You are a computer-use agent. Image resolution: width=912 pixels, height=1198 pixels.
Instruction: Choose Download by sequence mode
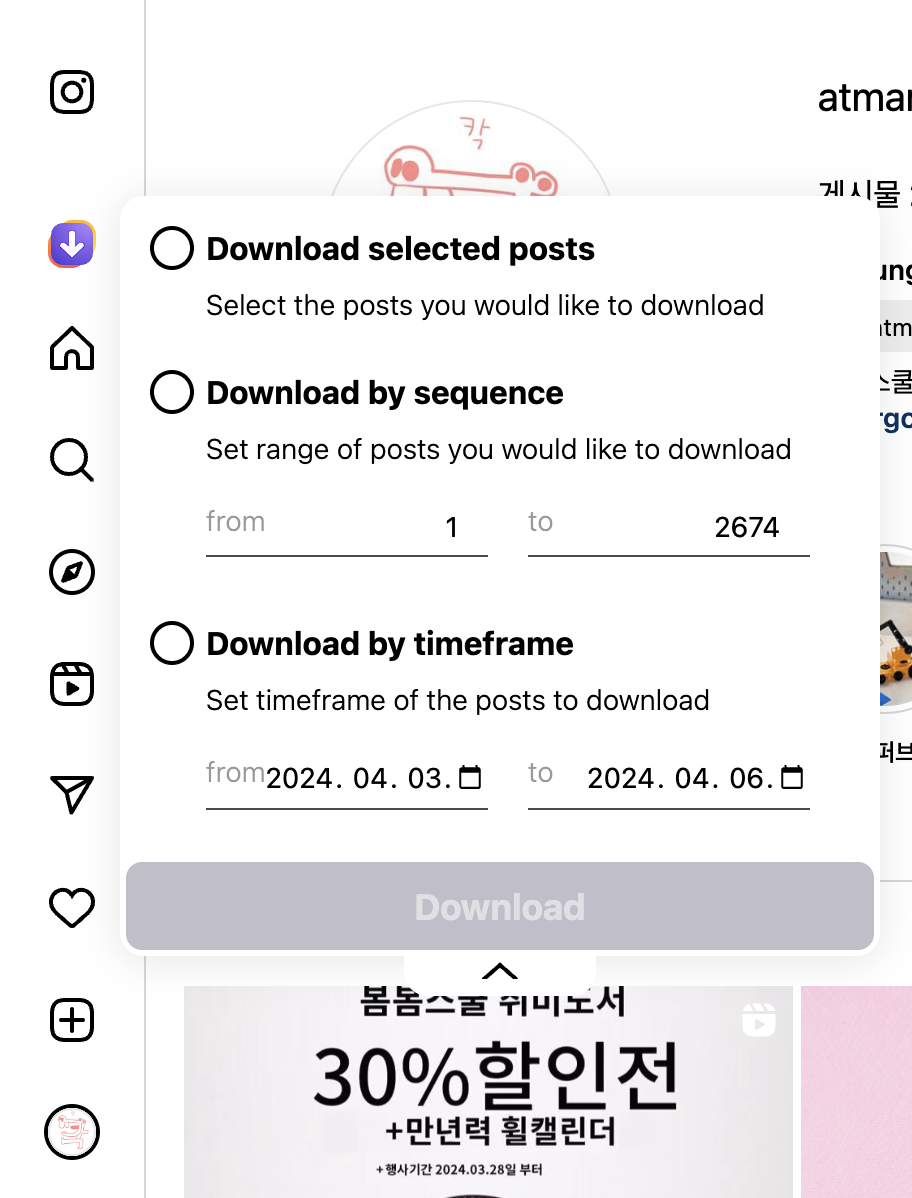(171, 392)
